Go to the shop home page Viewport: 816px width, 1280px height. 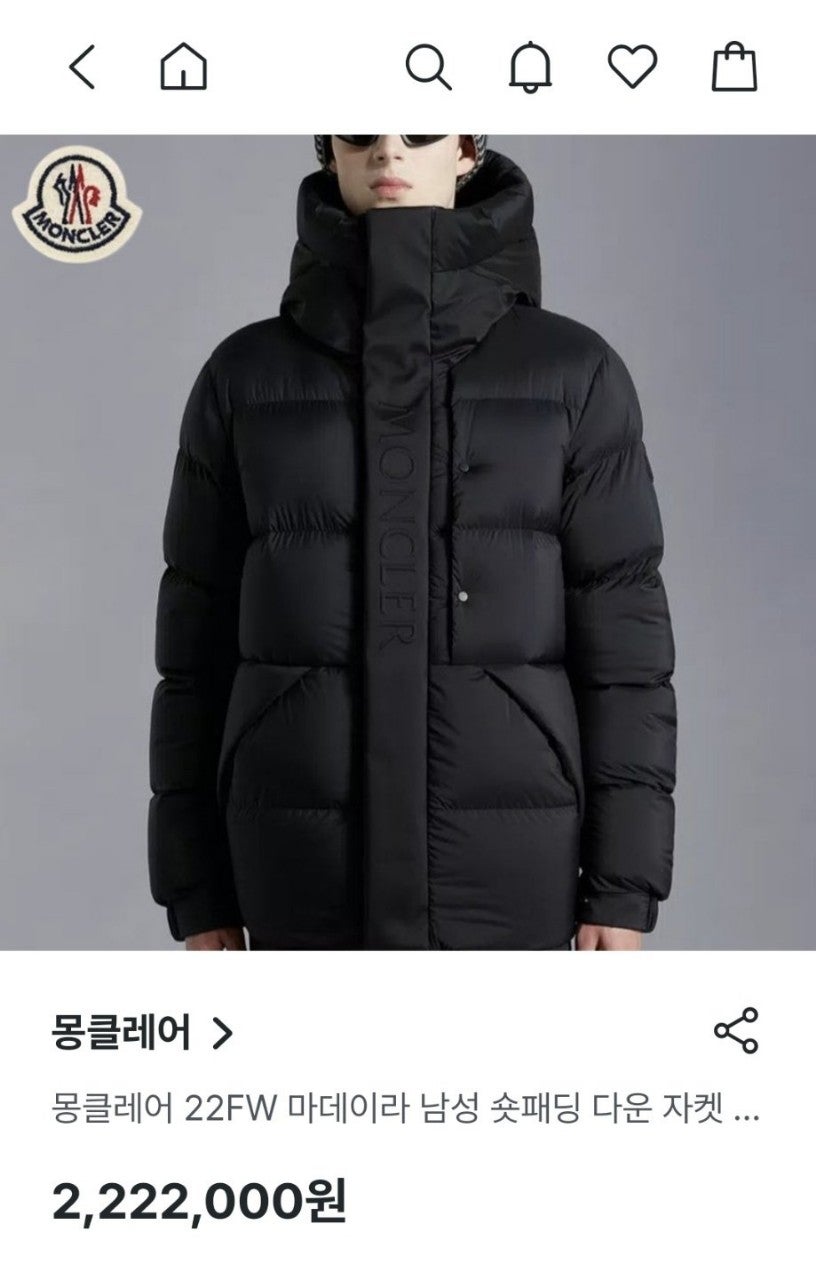184,68
